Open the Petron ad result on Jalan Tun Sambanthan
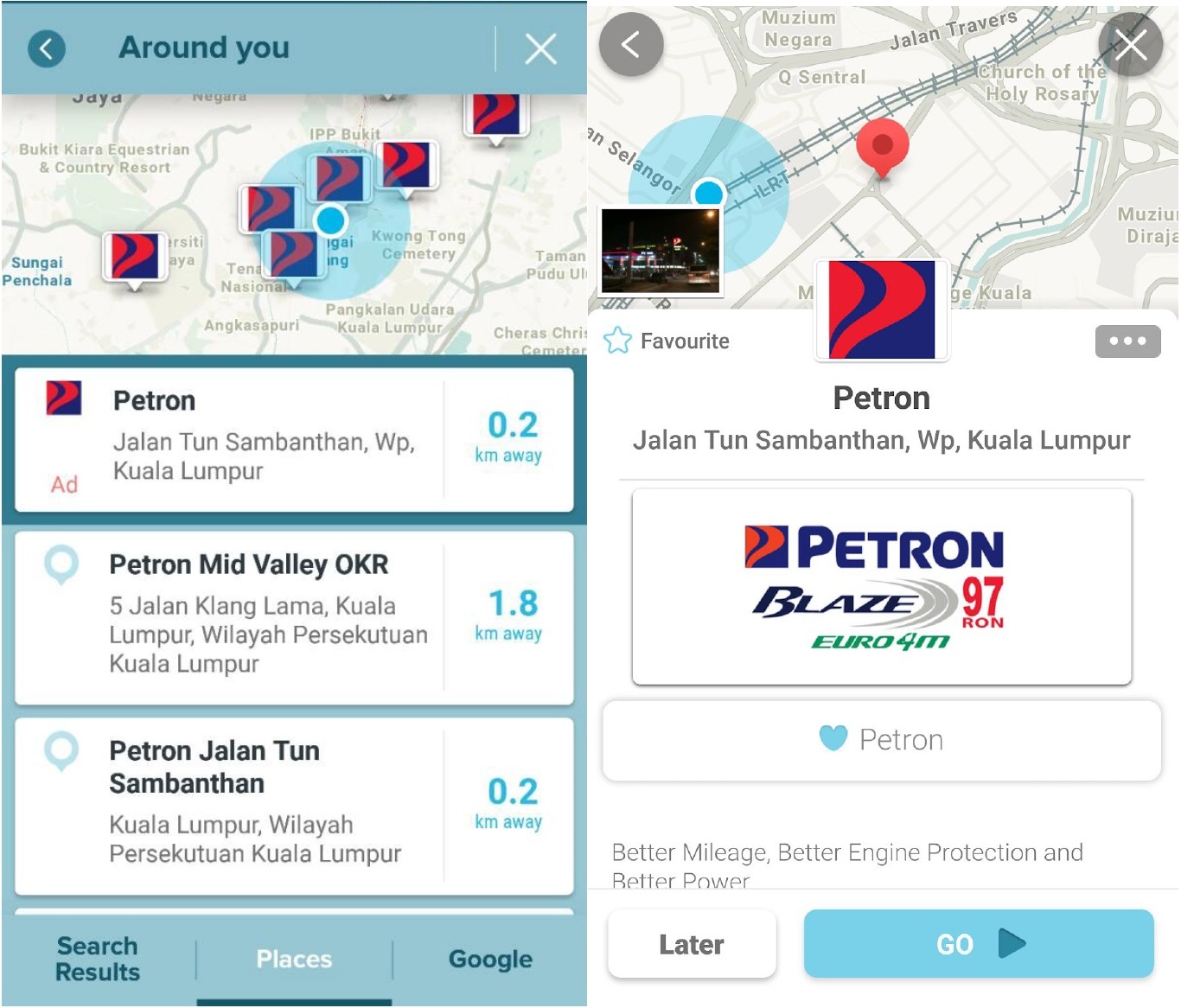 tap(294, 439)
